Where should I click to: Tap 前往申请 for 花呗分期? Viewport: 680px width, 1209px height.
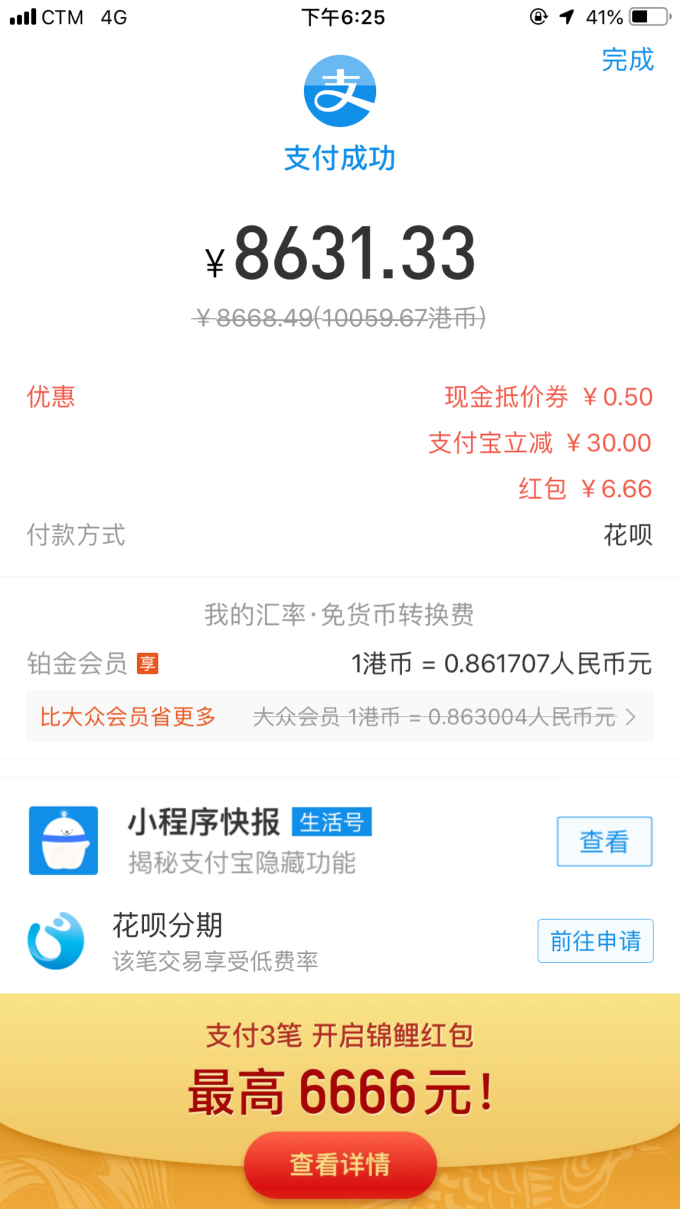595,941
